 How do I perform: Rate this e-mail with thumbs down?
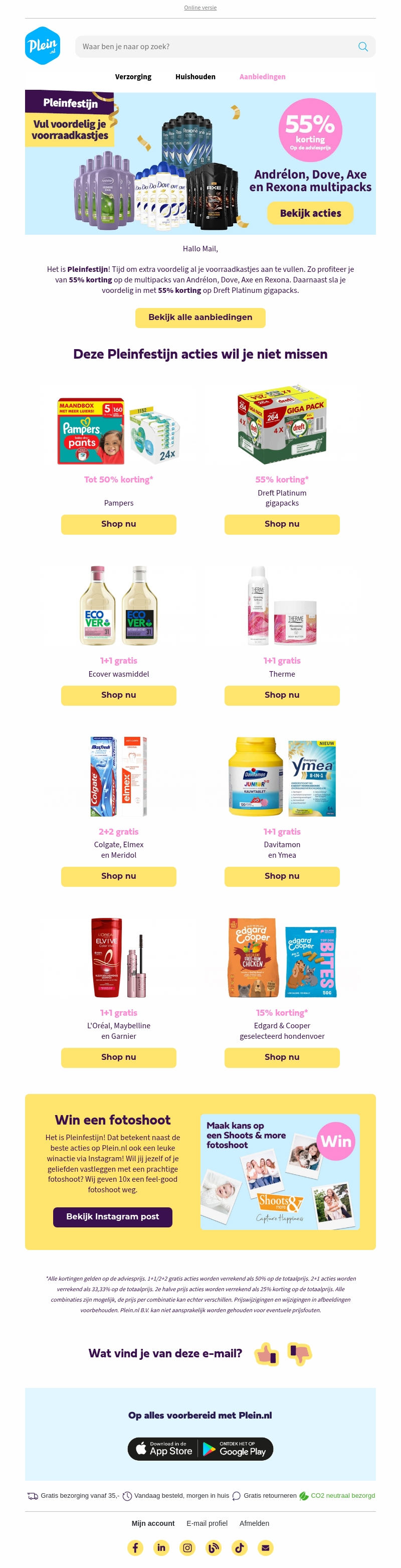click(x=299, y=1353)
